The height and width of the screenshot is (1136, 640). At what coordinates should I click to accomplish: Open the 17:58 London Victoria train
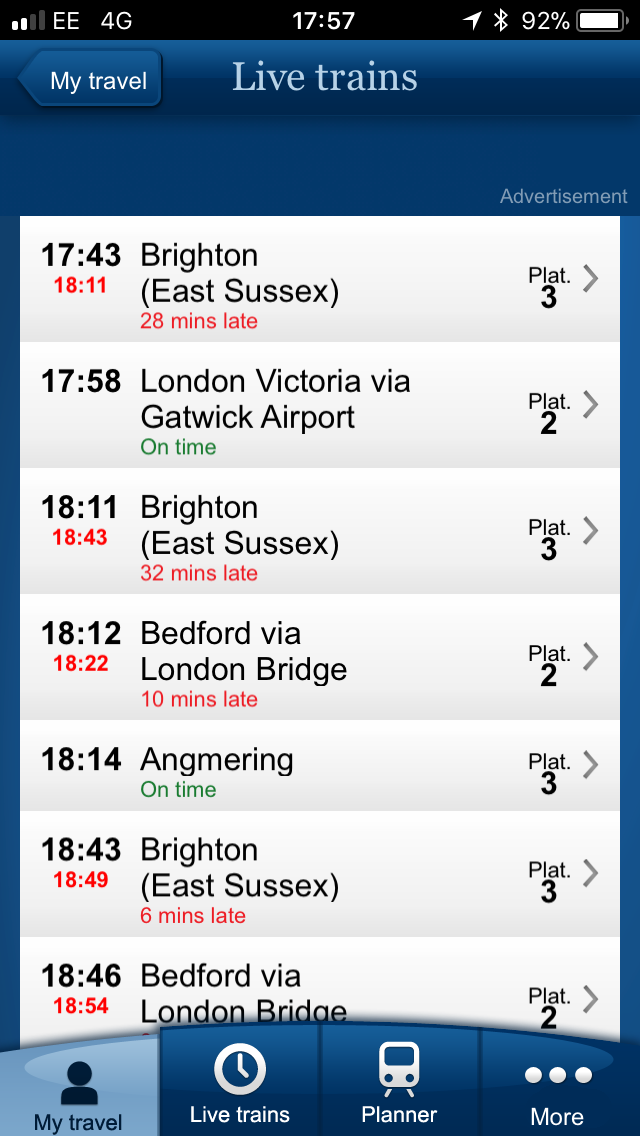(x=320, y=405)
